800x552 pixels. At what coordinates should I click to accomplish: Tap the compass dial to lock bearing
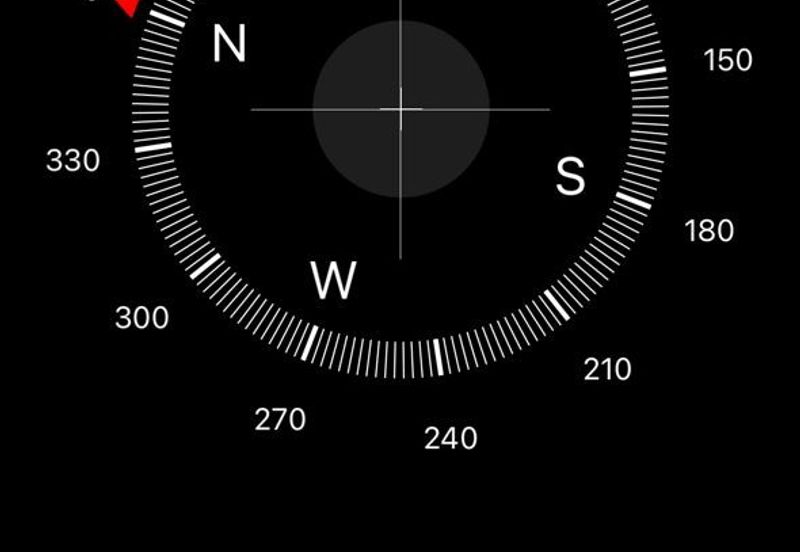(400, 108)
